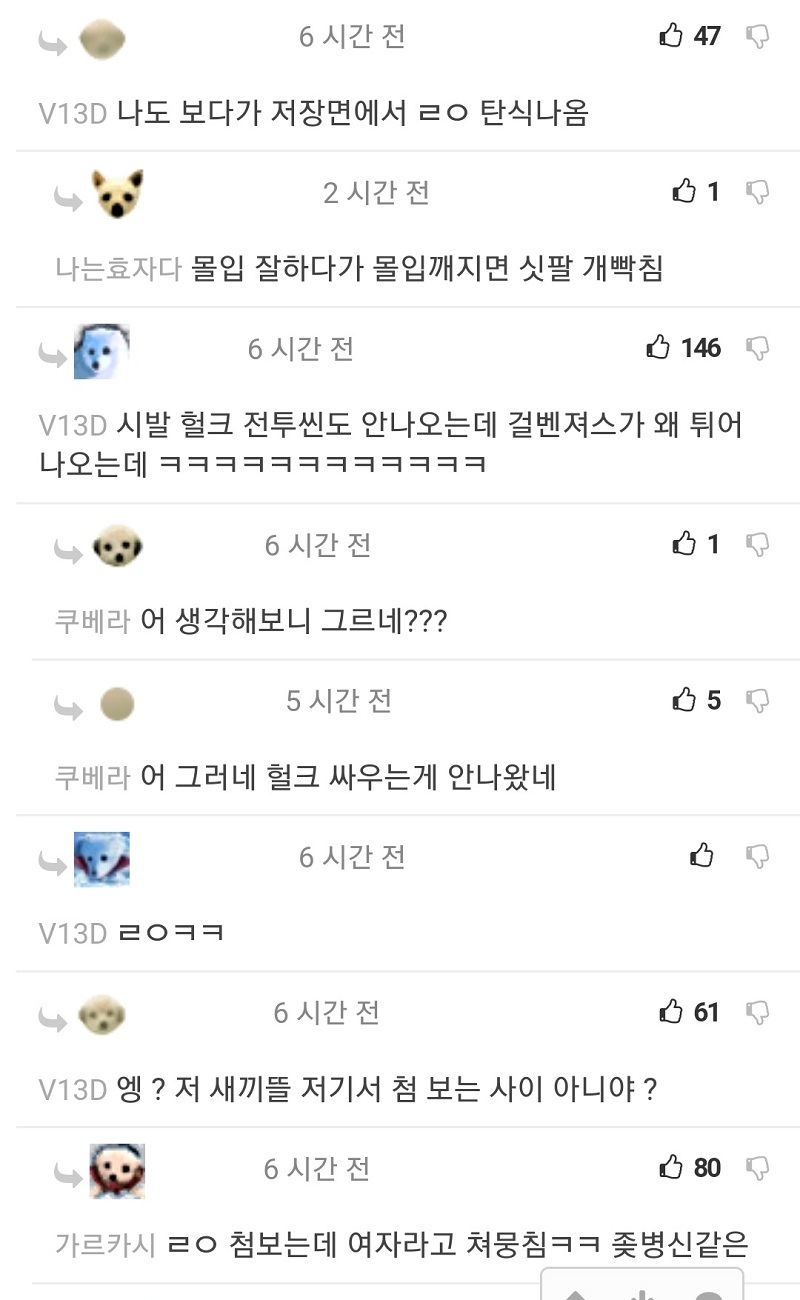Click the 6 시간 전 timestamp on the top comment

pyautogui.click(x=350, y=35)
